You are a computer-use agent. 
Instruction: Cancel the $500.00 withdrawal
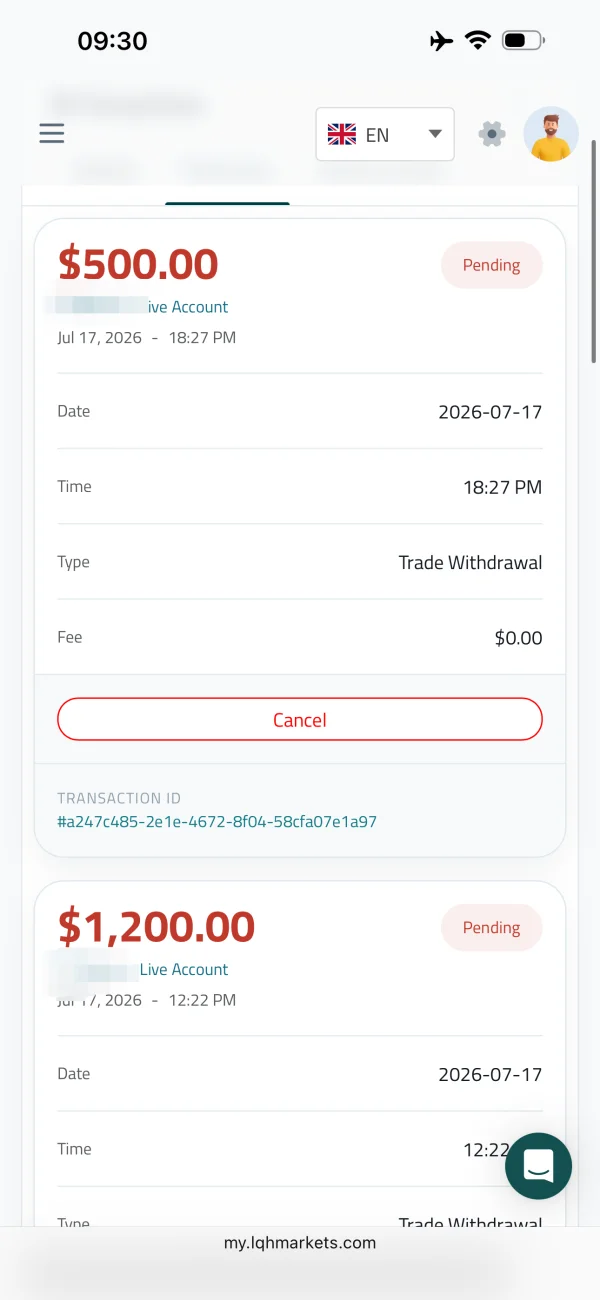[x=300, y=720]
